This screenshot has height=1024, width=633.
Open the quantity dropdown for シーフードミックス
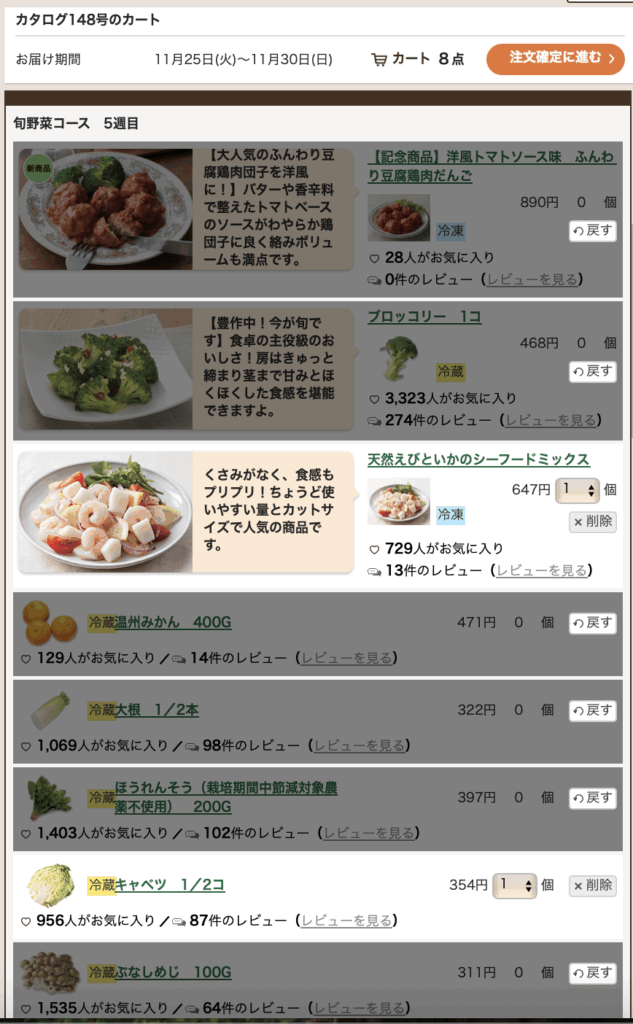coord(577,490)
